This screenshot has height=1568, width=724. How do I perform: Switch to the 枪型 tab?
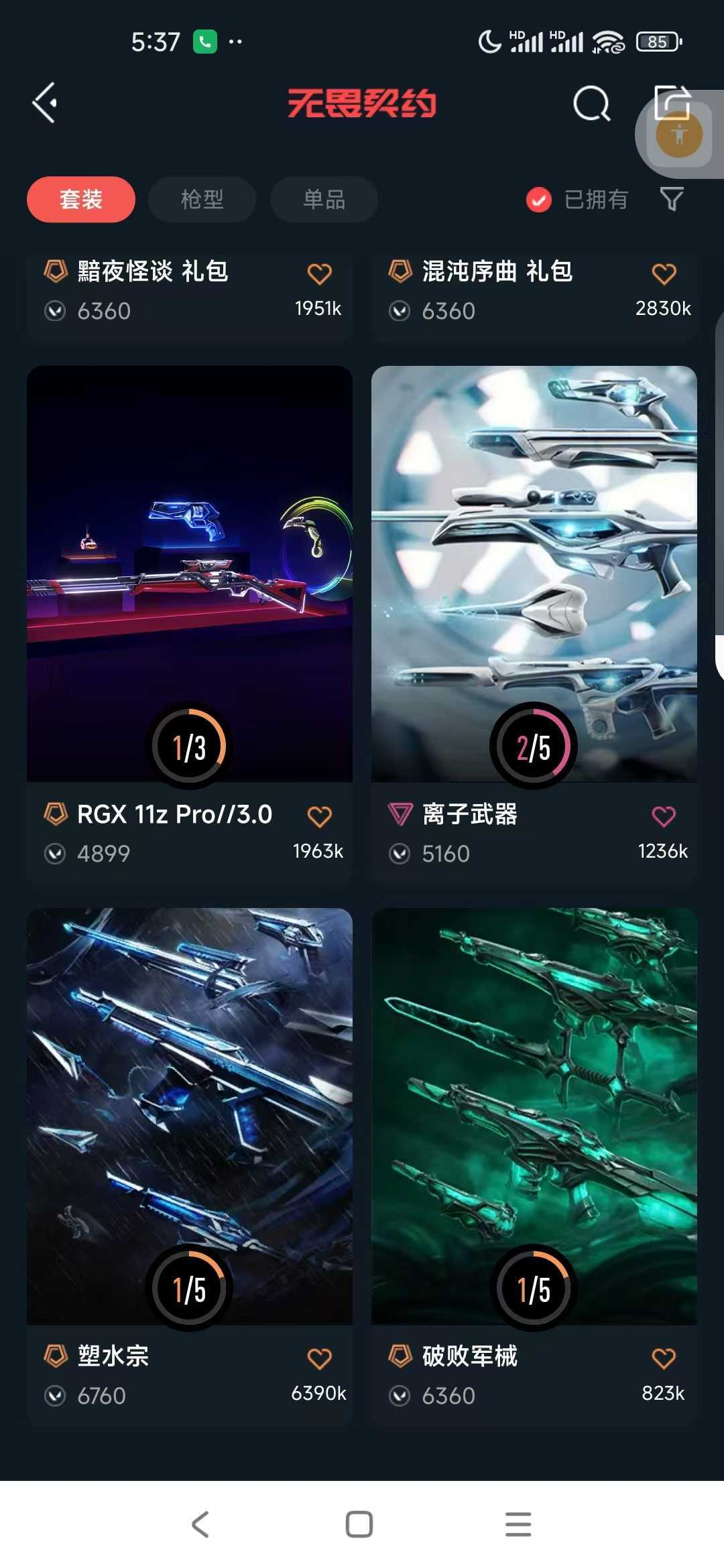202,199
